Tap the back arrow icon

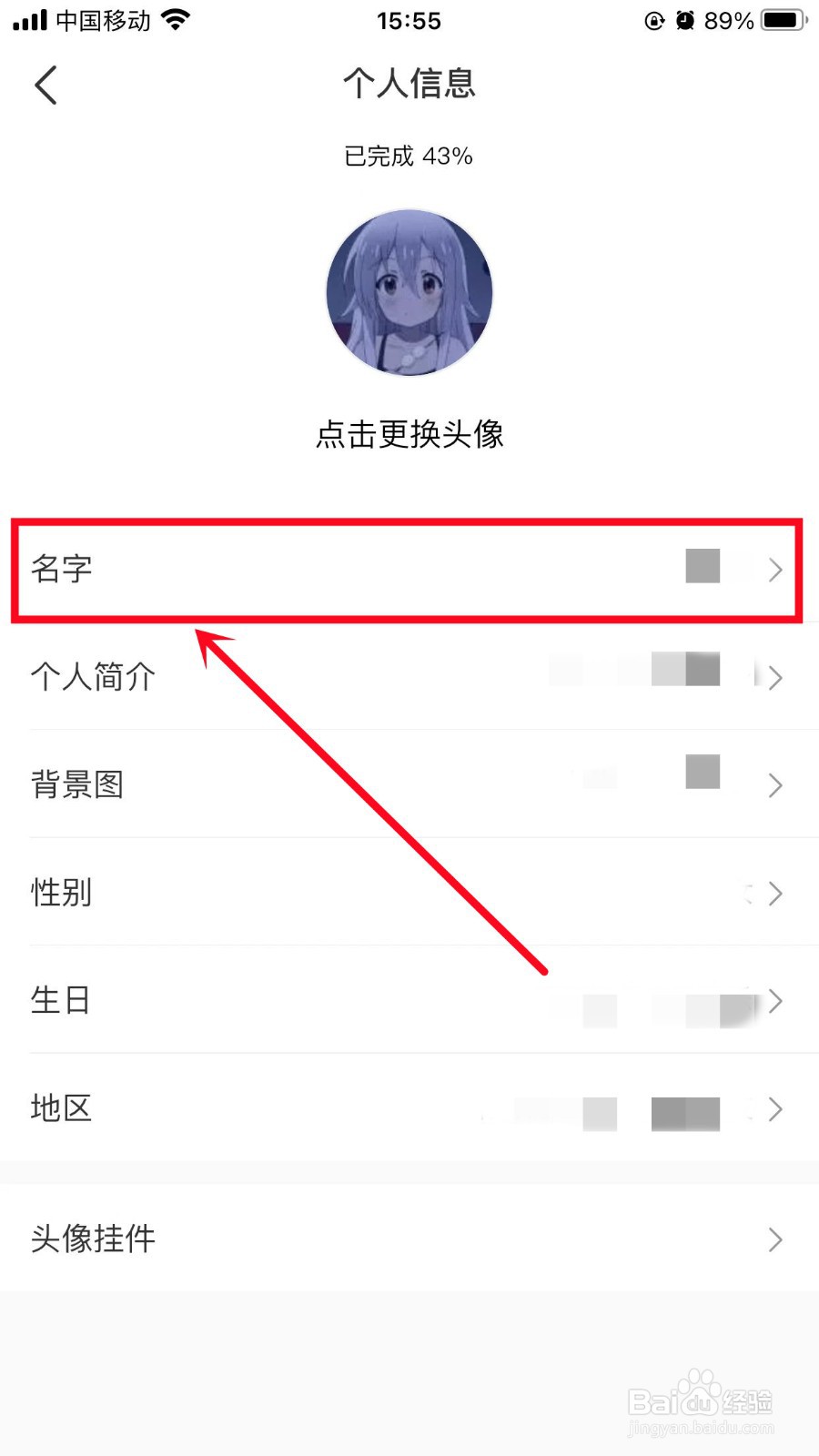point(45,84)
